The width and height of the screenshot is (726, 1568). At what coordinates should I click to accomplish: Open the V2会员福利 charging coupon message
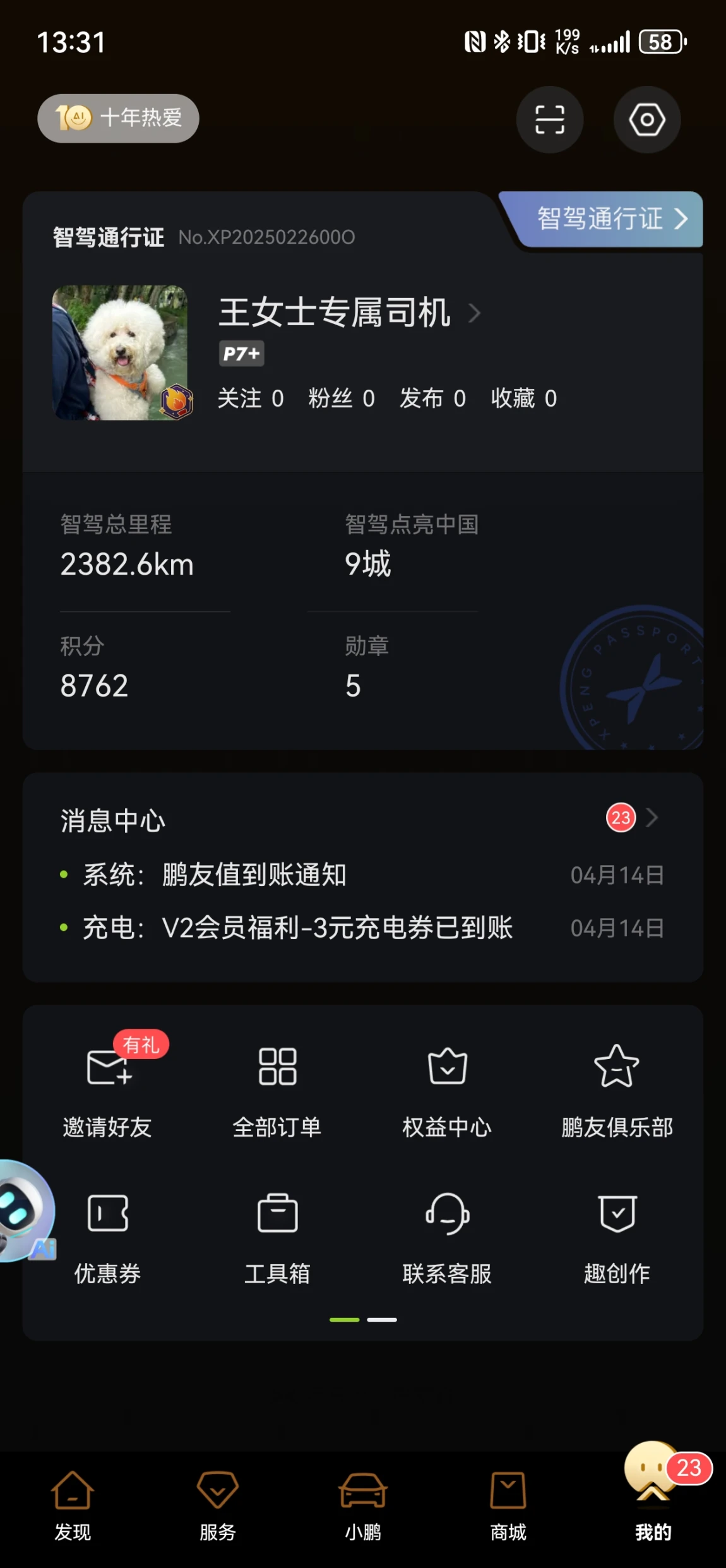[336, 928]
